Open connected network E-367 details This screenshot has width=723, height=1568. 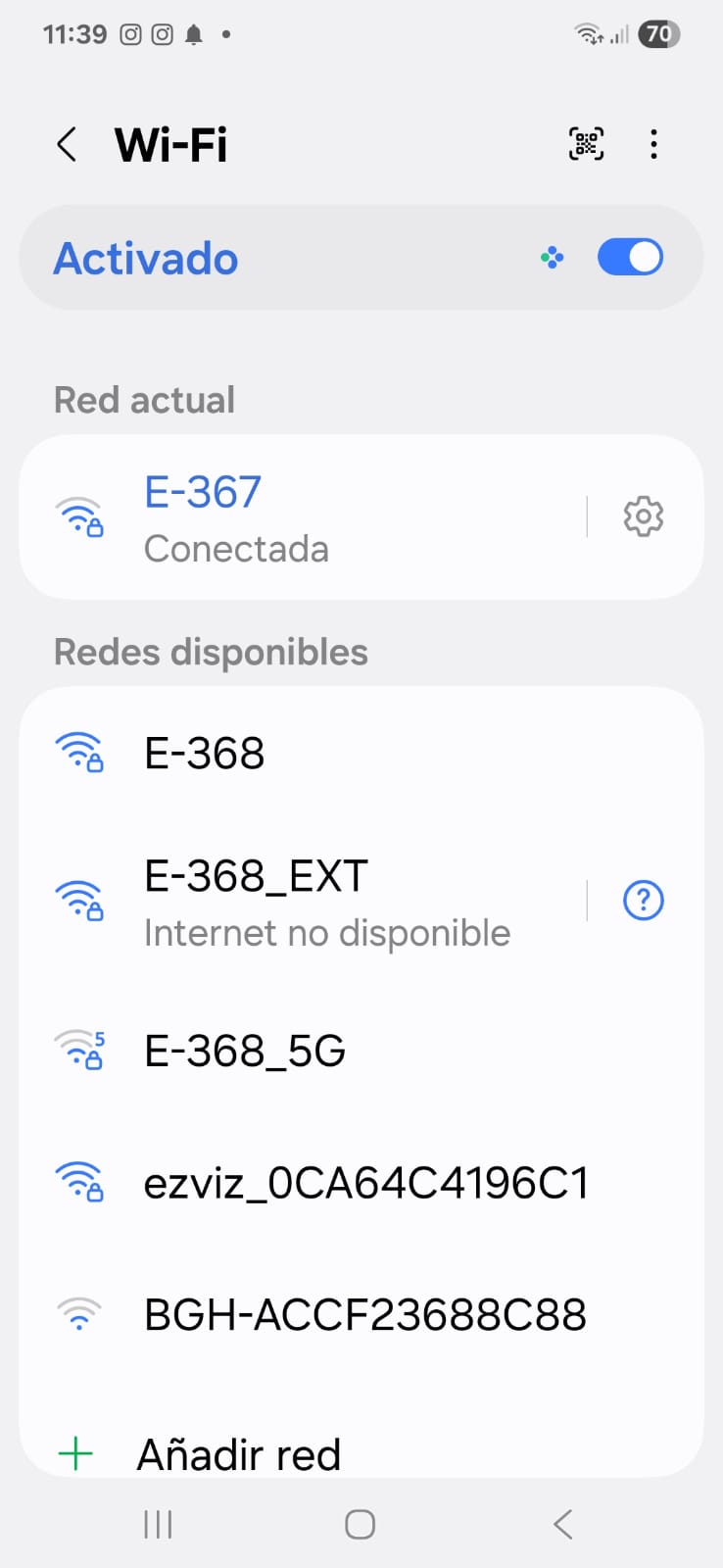(x=294, y=517)
